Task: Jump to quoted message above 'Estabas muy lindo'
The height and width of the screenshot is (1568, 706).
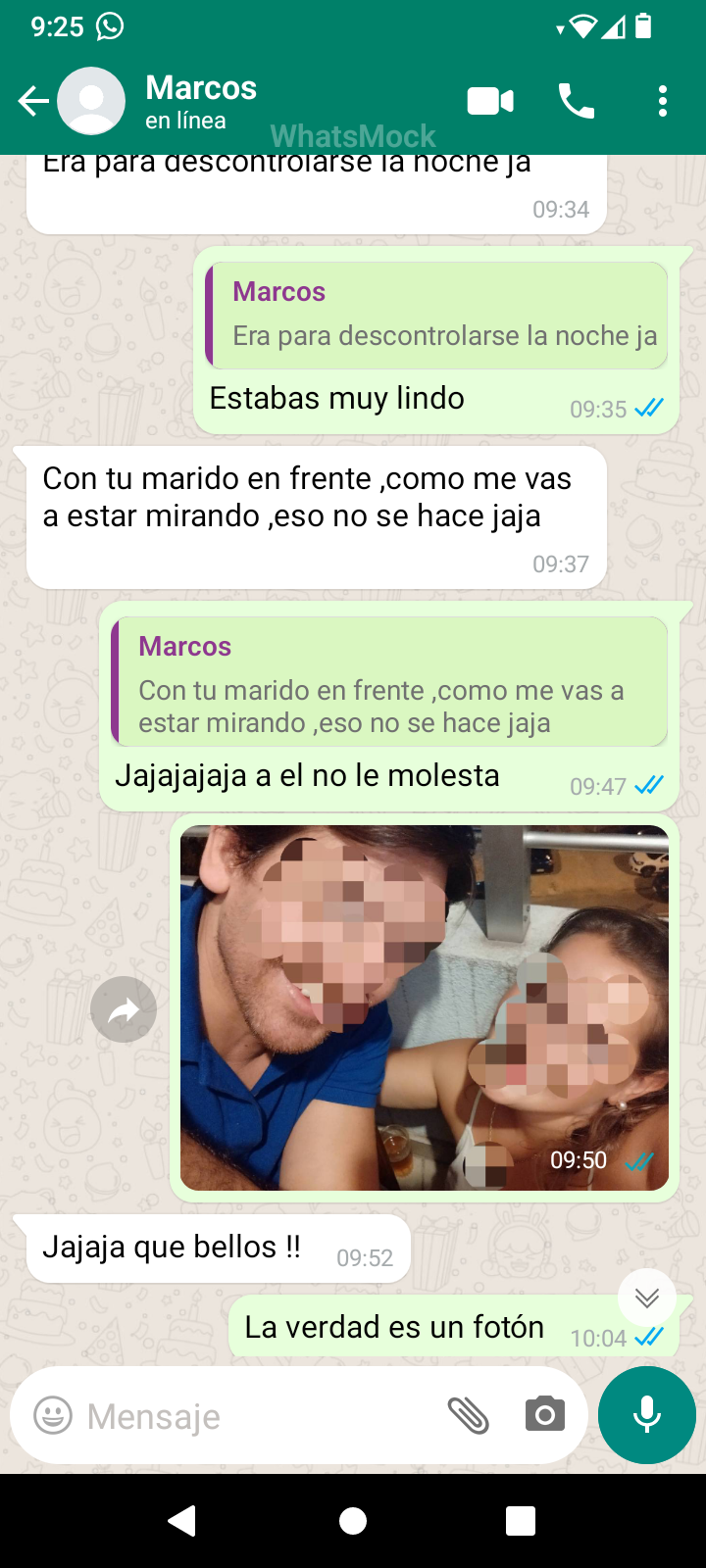Action: (436, 316)
